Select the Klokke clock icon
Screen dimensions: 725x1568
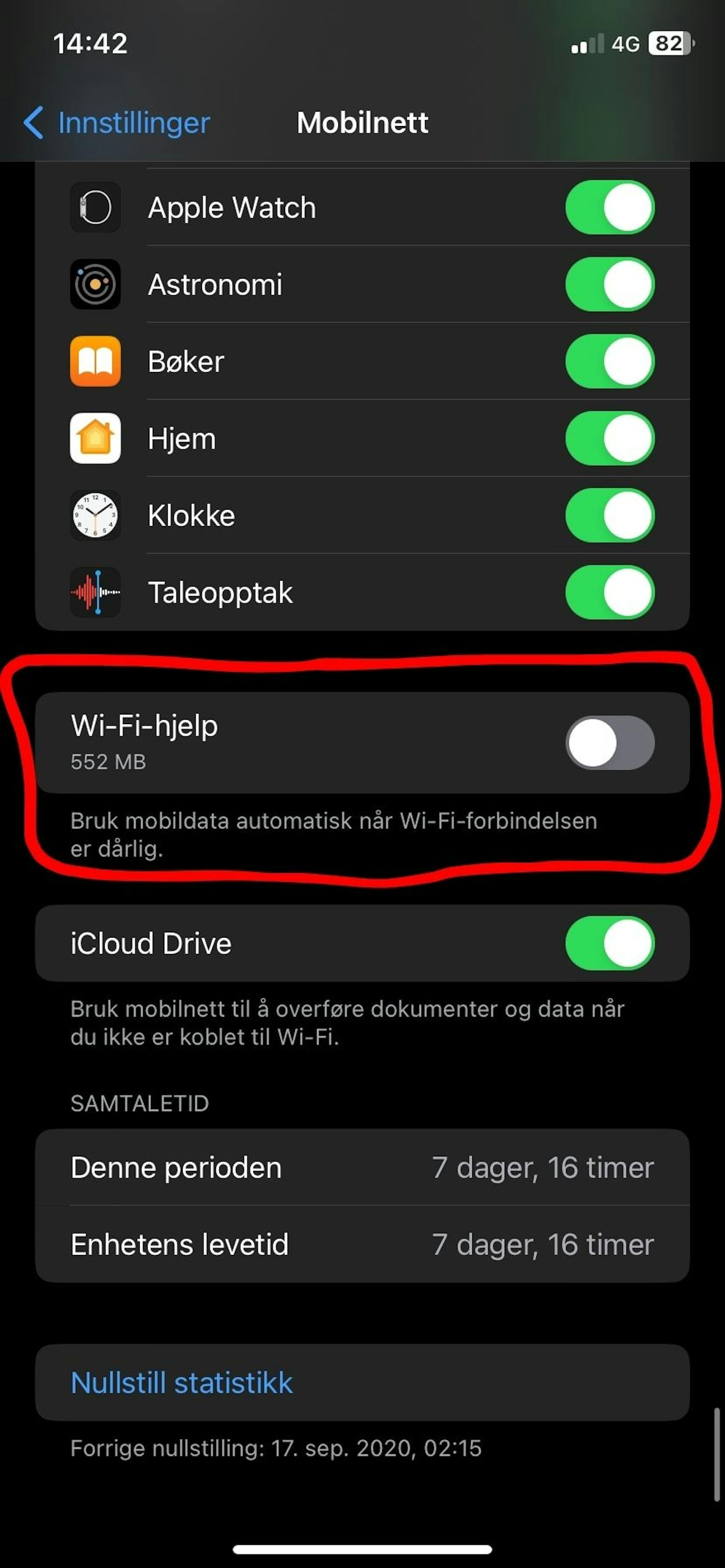96,515
